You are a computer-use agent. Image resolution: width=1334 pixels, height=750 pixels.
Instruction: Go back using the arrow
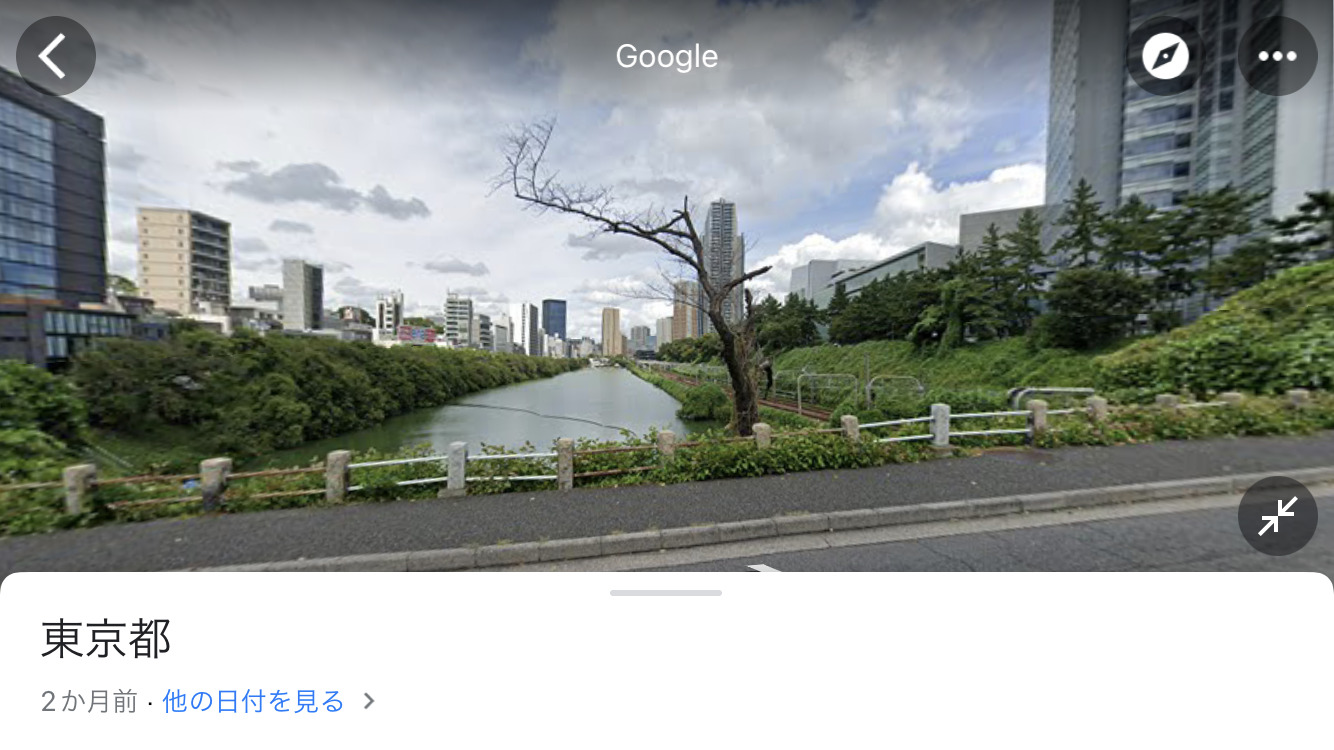pos(55,56)
